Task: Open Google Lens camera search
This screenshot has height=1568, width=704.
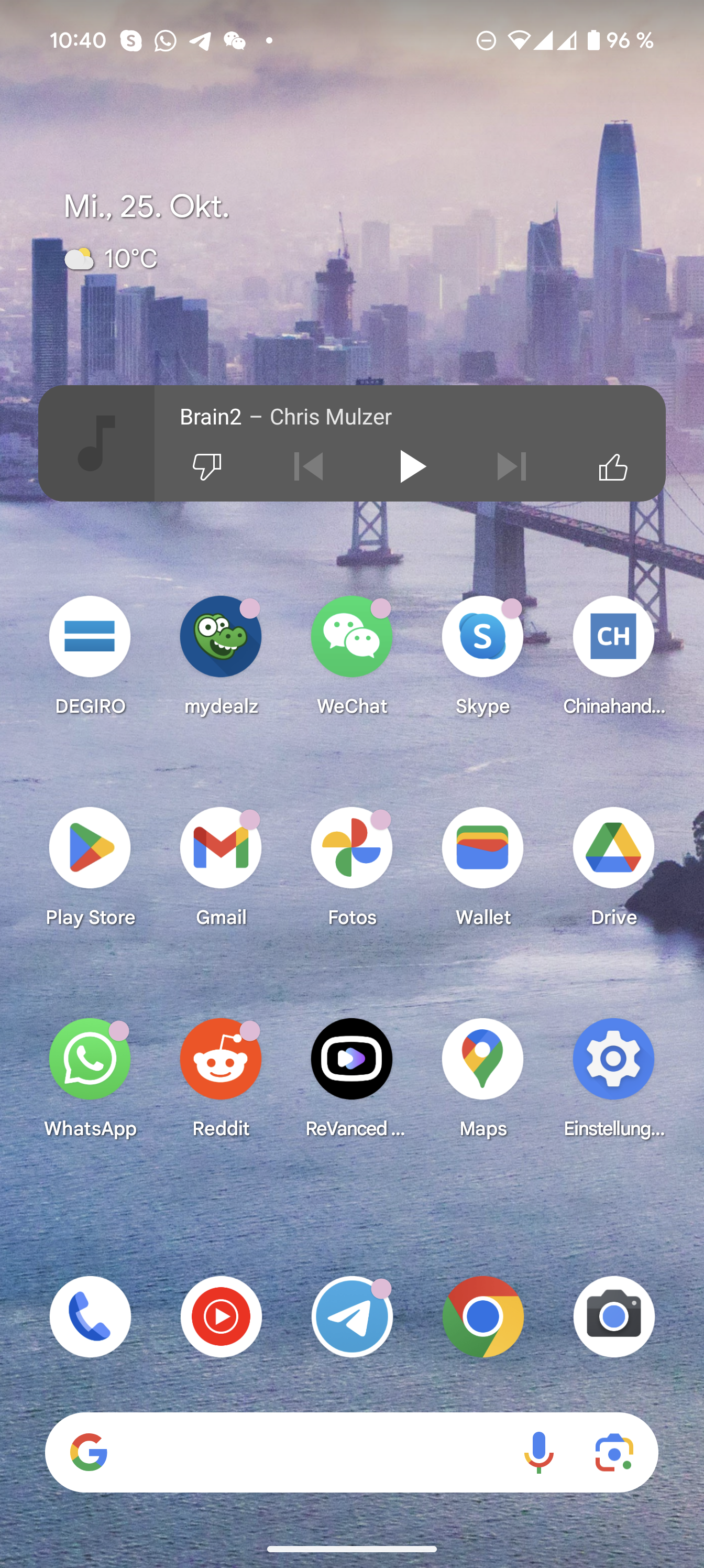Action: [x=614, y=1452]
